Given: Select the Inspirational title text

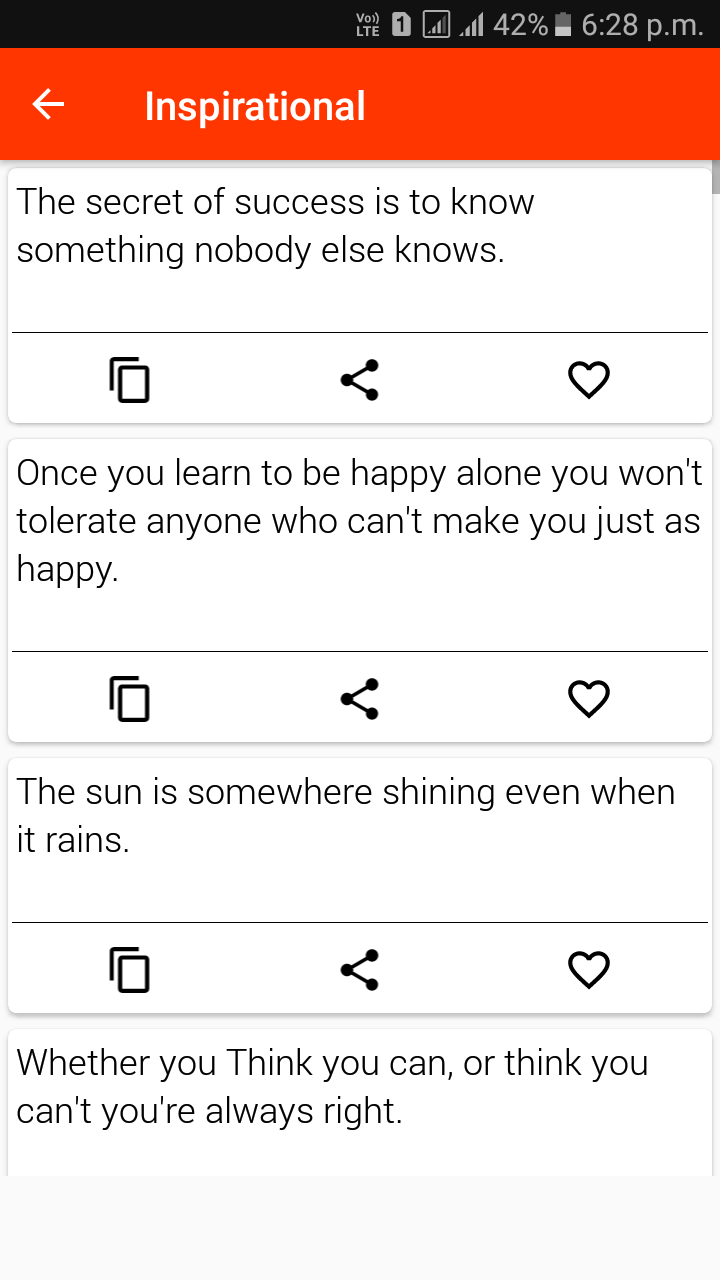Looking at the screenshot, I should [x=255, y=106].
